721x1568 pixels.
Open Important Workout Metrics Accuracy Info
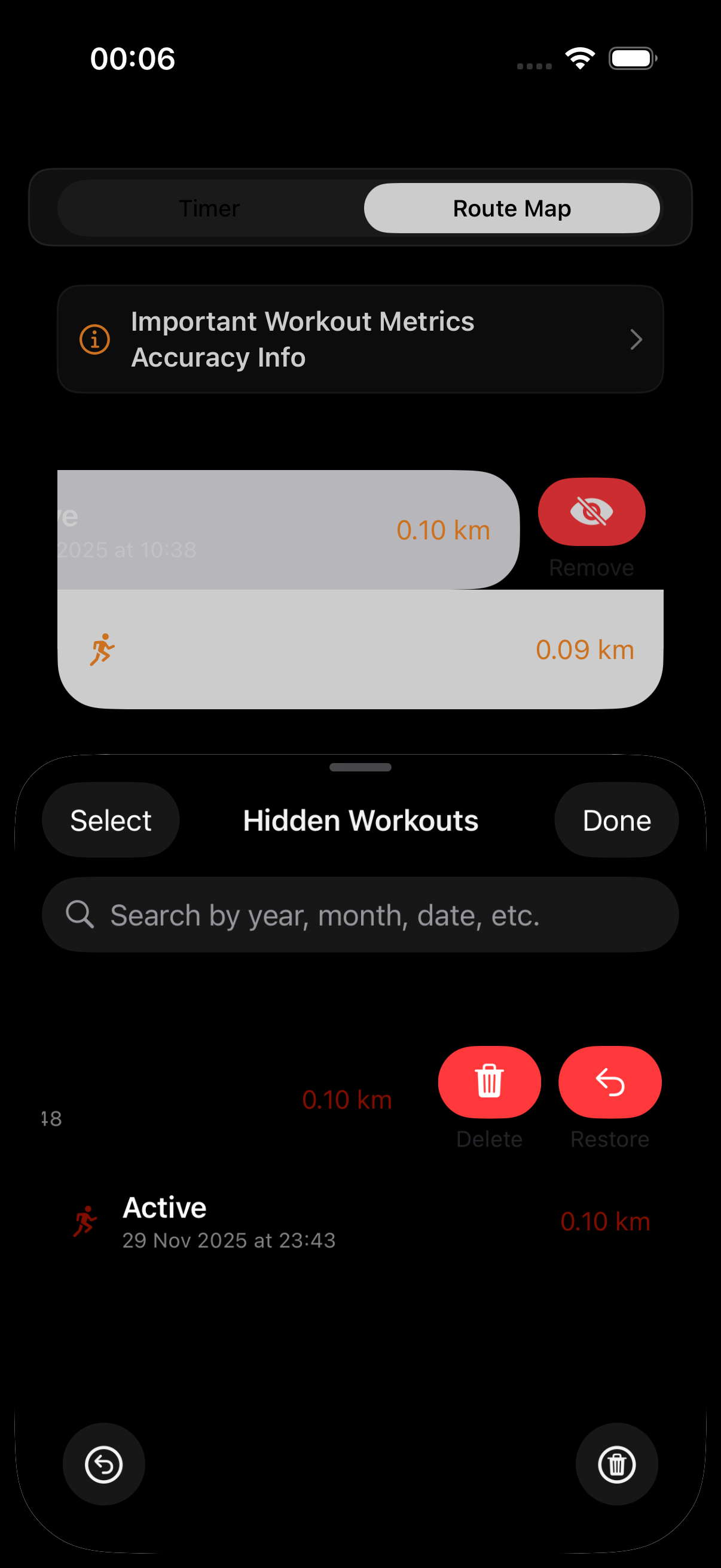click(x=360, y=339)
